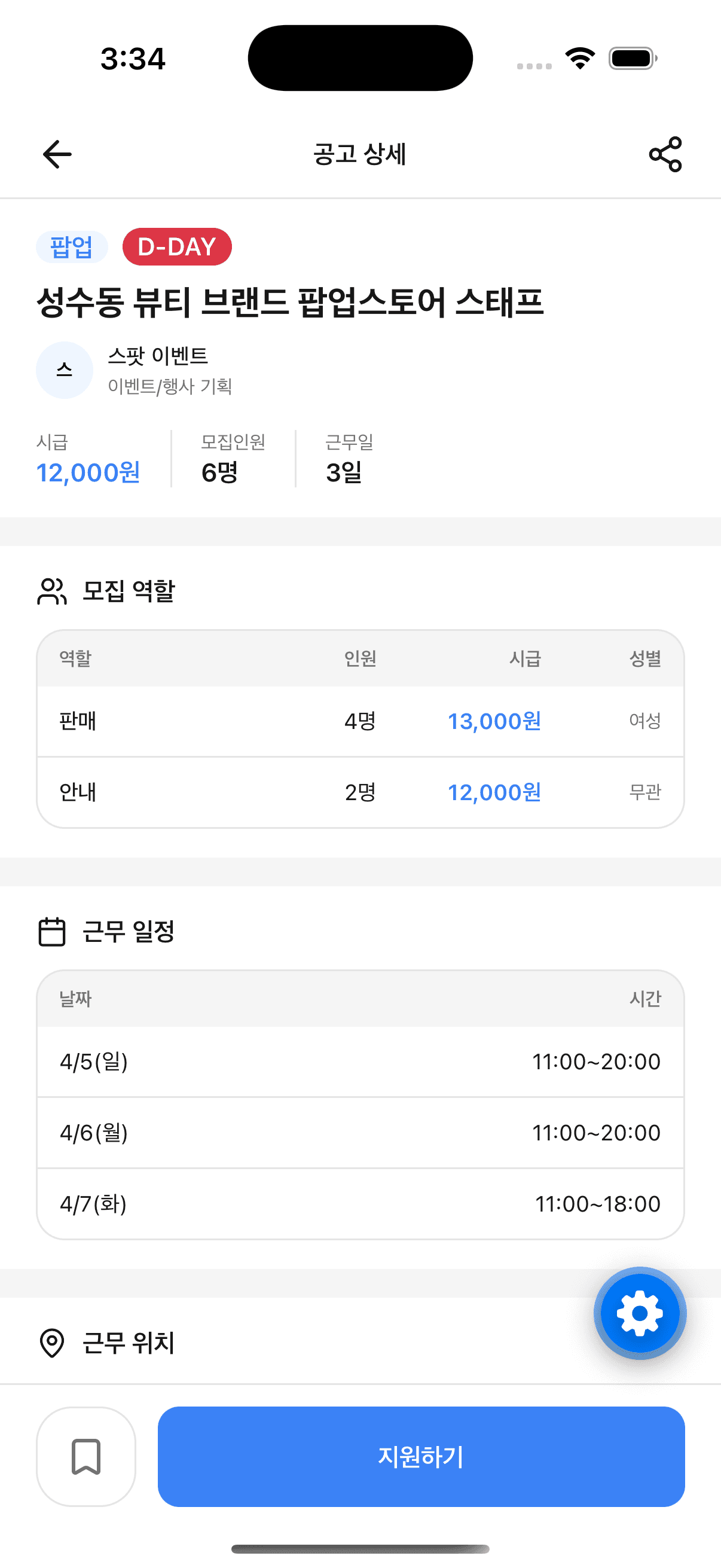Expand the 4/5(일) schedule entry
The image size is (721, 1568).
[360, 1061]
